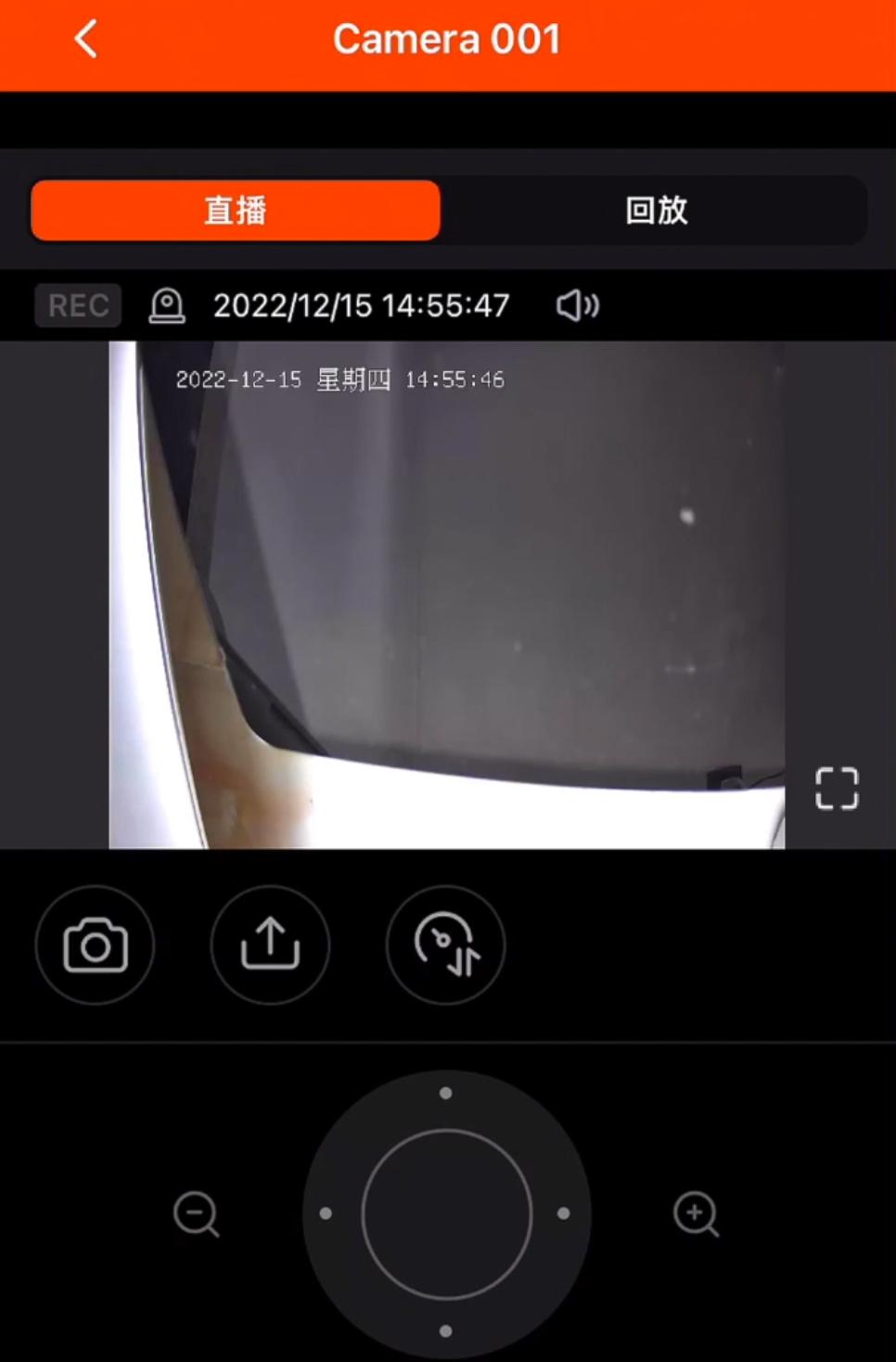Click the doorbell camera icon beside the timestamp
896x1362 pixels.
167,305
